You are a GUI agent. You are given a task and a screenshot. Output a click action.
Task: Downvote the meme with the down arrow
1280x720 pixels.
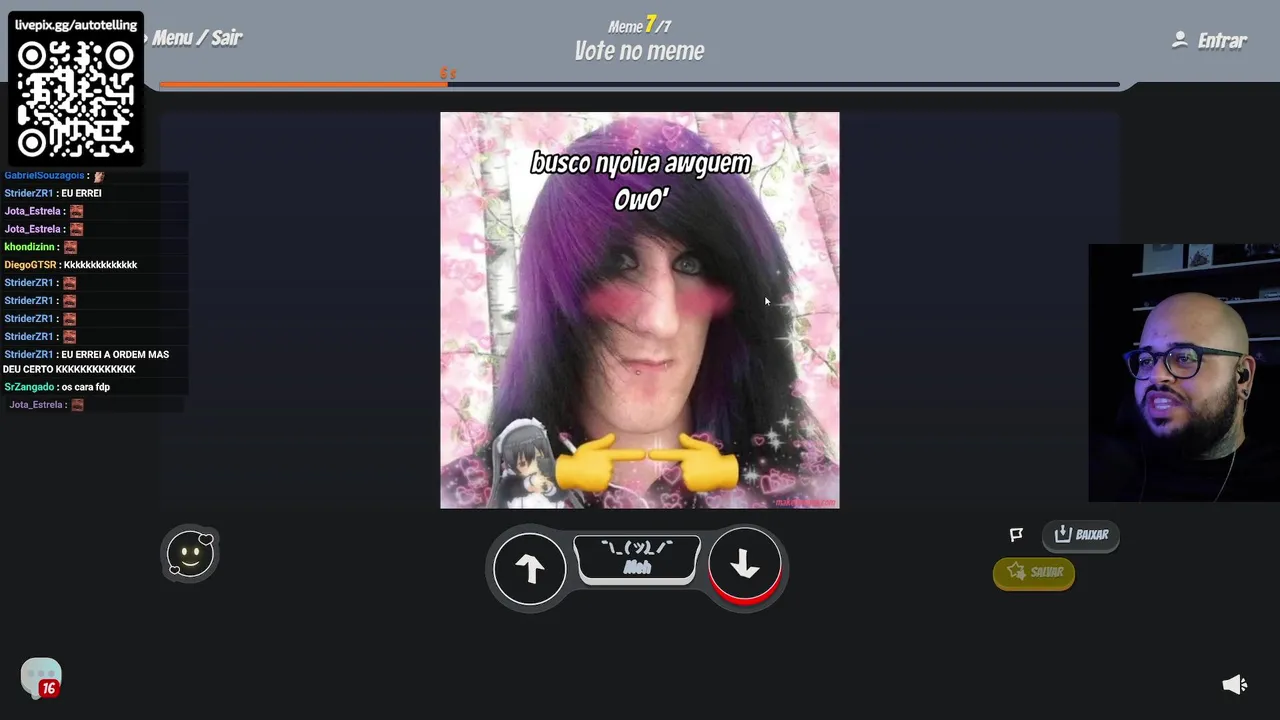[x=745, y=567]
